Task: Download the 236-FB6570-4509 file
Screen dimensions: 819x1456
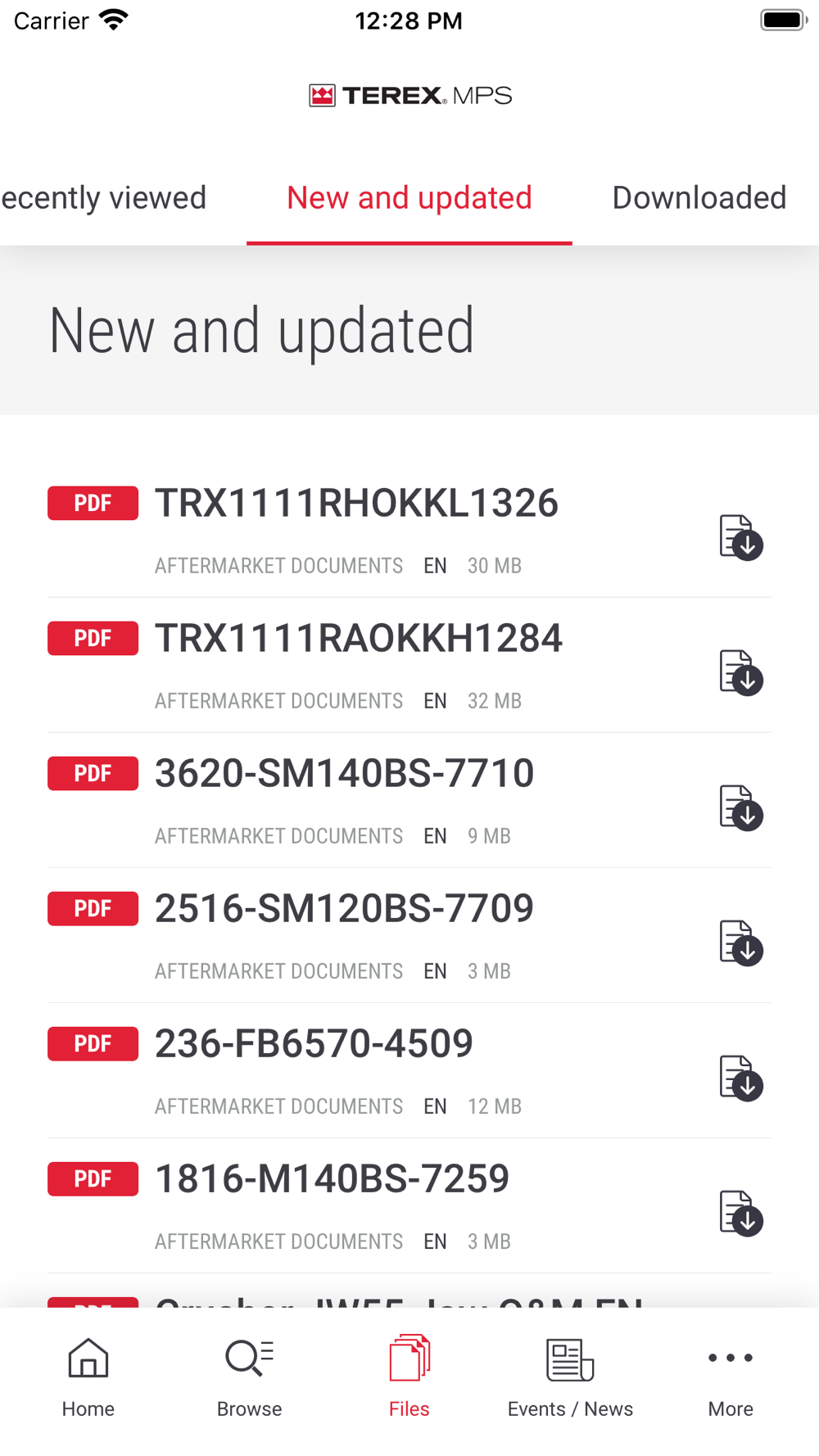Action: tap(741, 1078)
